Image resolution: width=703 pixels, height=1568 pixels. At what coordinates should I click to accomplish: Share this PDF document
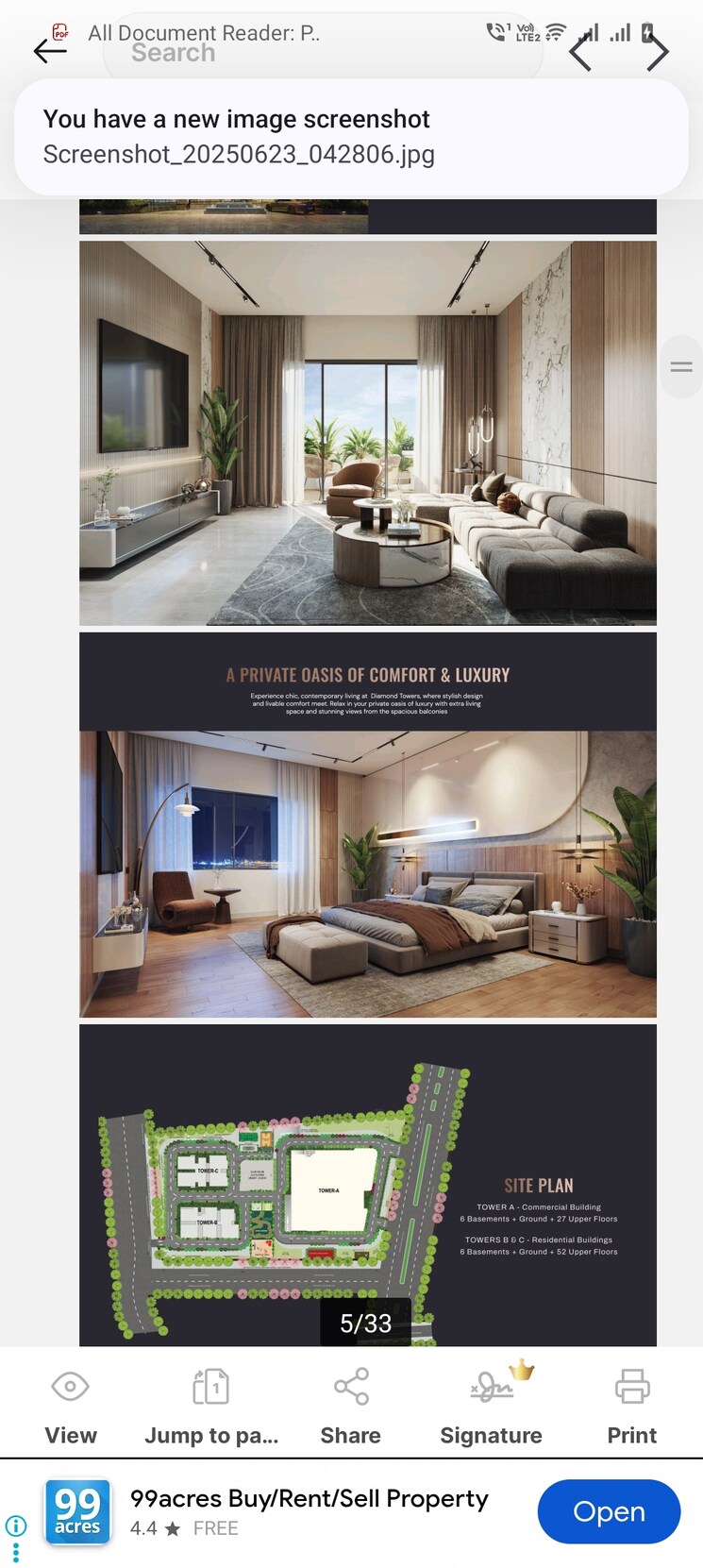click(351, 1406)
